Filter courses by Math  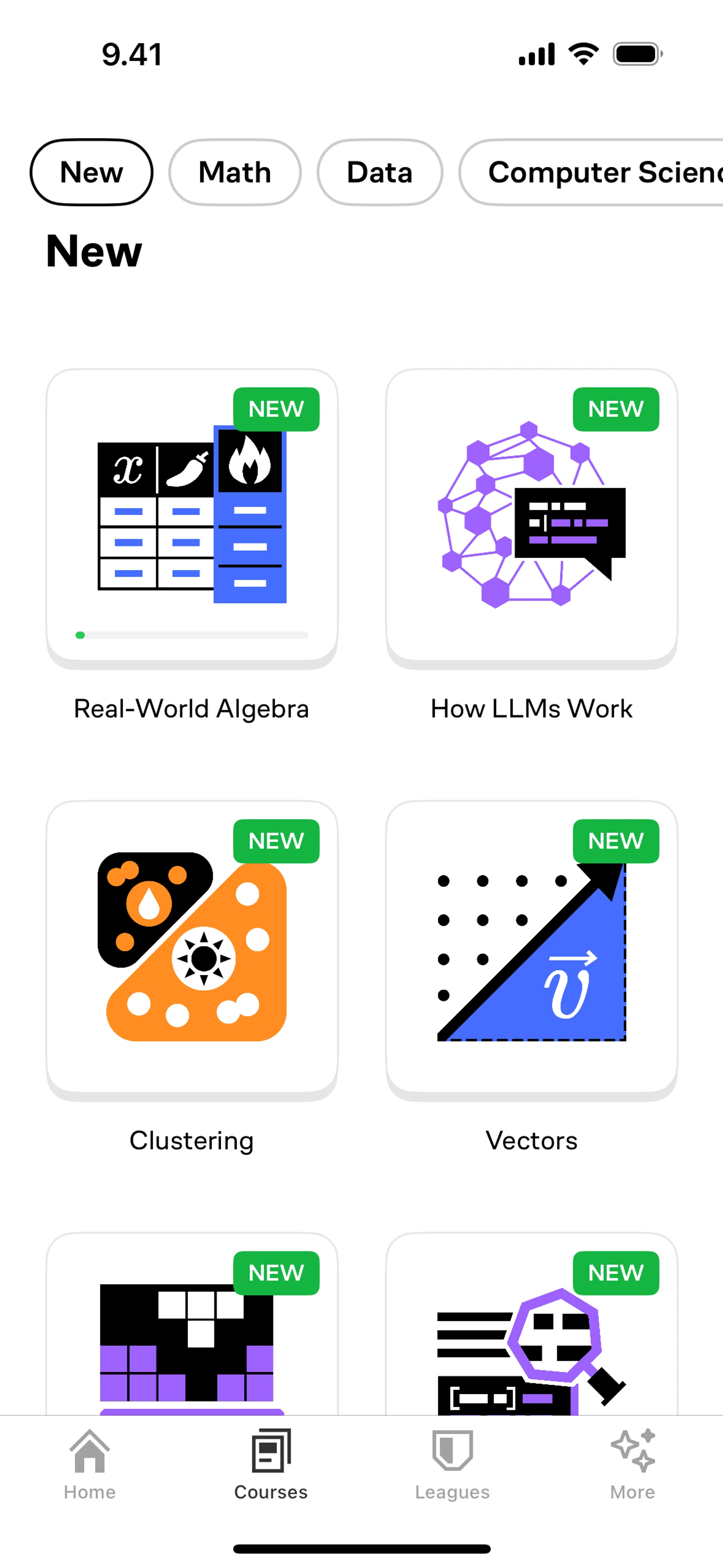[x=235, y=172]
